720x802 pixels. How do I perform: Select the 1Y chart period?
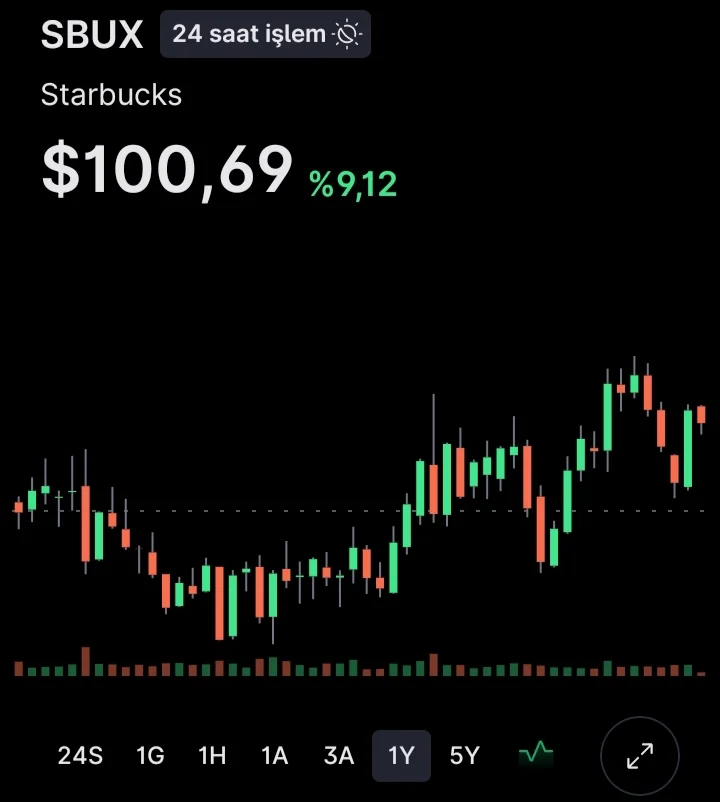click(401, 755)
